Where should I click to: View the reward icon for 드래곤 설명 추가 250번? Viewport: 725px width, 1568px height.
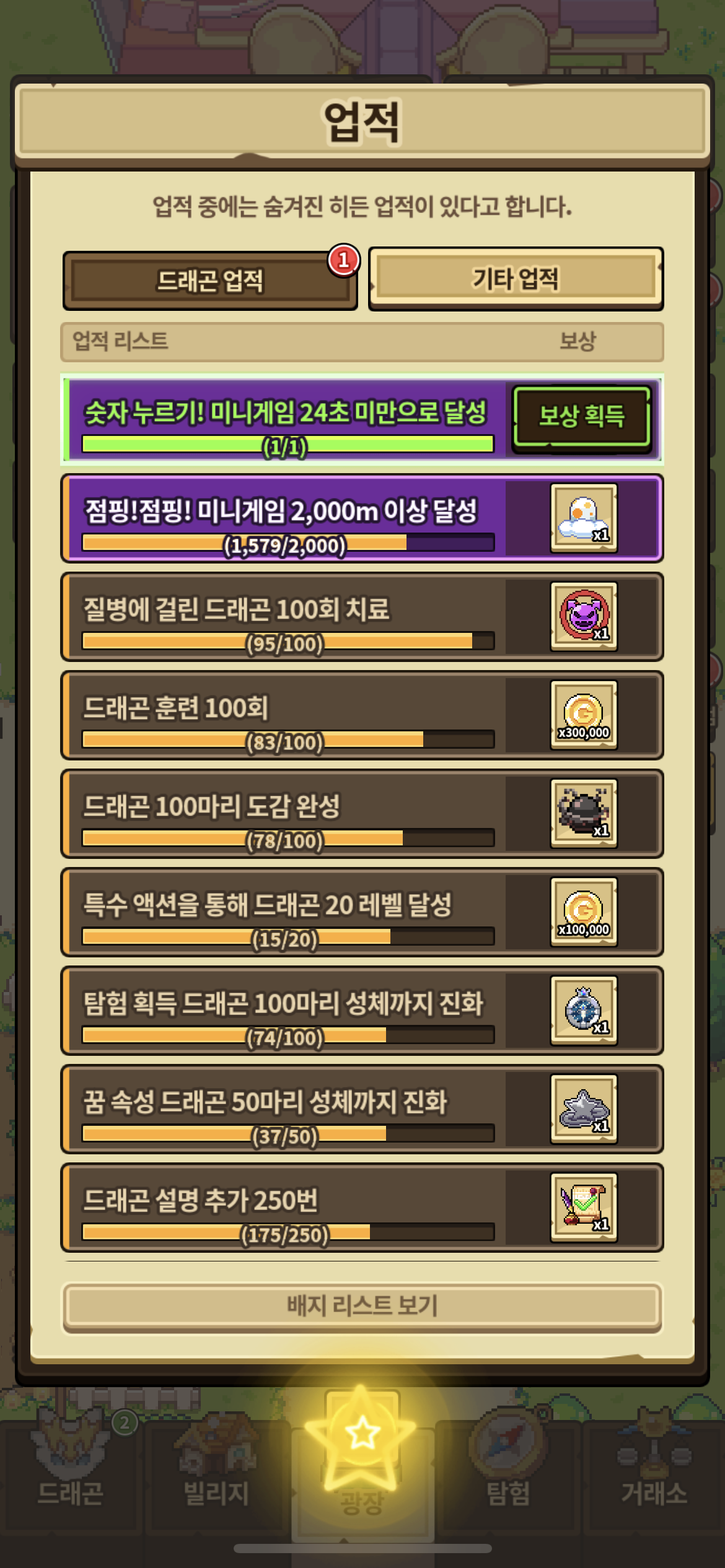(x=584, y=1208)
